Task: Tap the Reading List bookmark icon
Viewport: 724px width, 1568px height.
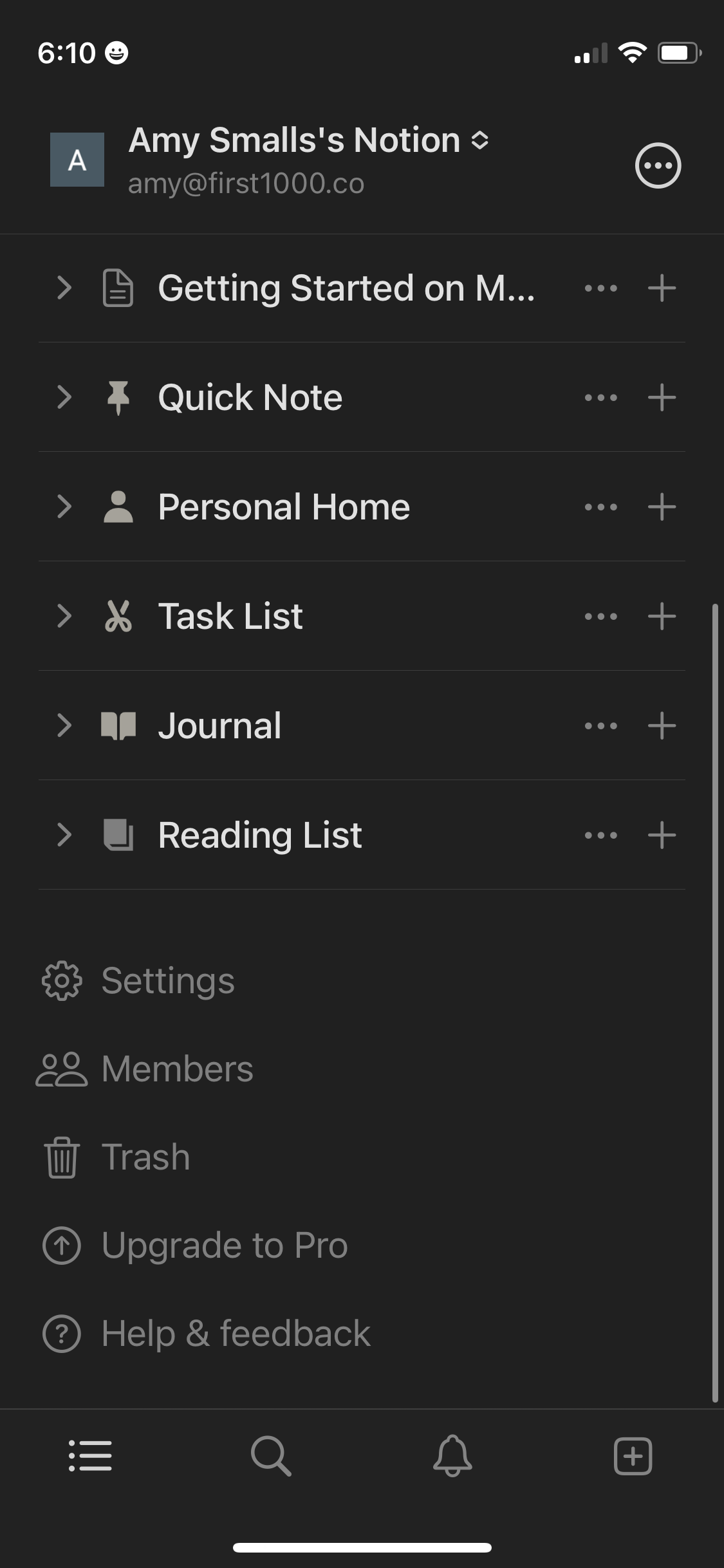Action: pyautogui.click(x=118, y=835)
